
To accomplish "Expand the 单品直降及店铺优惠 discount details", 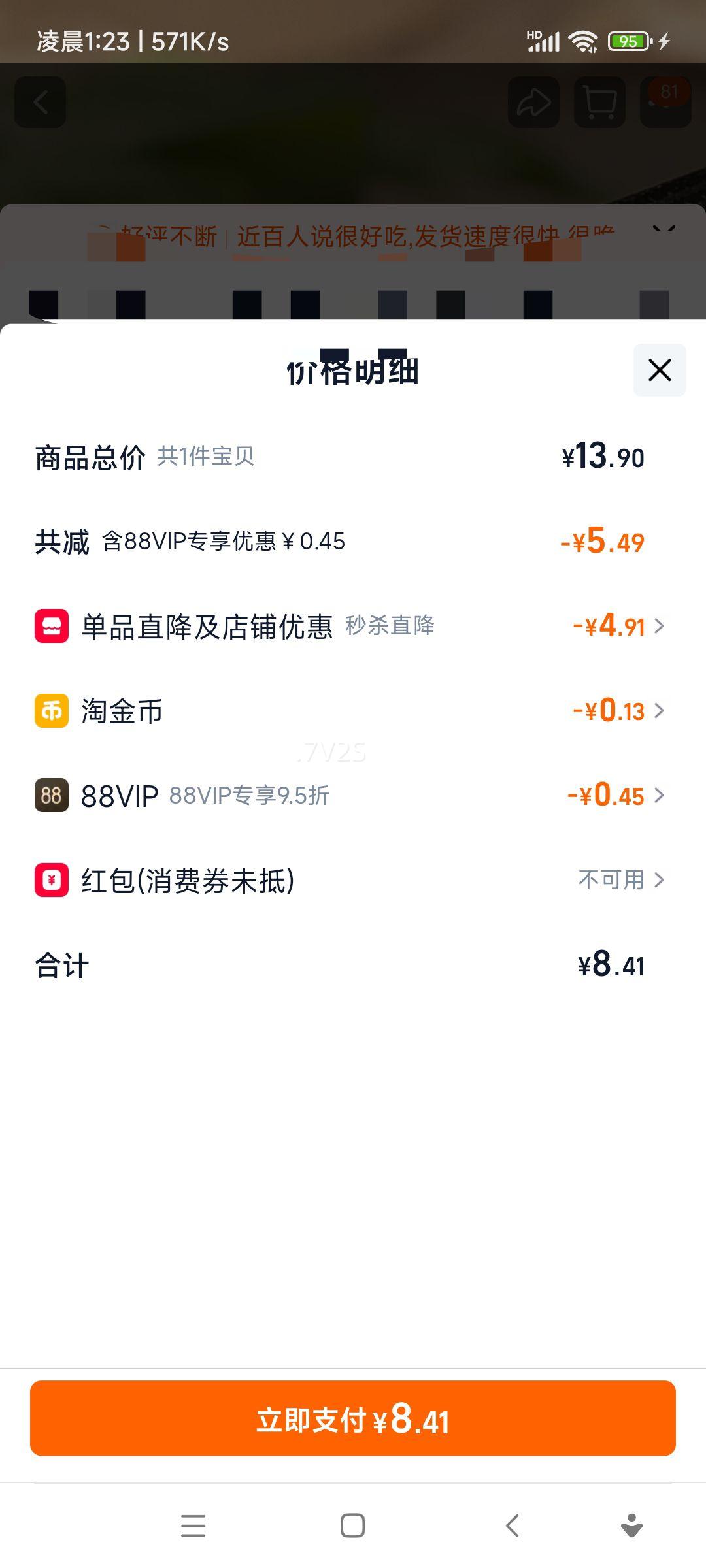I will click(x=660, y=626).
